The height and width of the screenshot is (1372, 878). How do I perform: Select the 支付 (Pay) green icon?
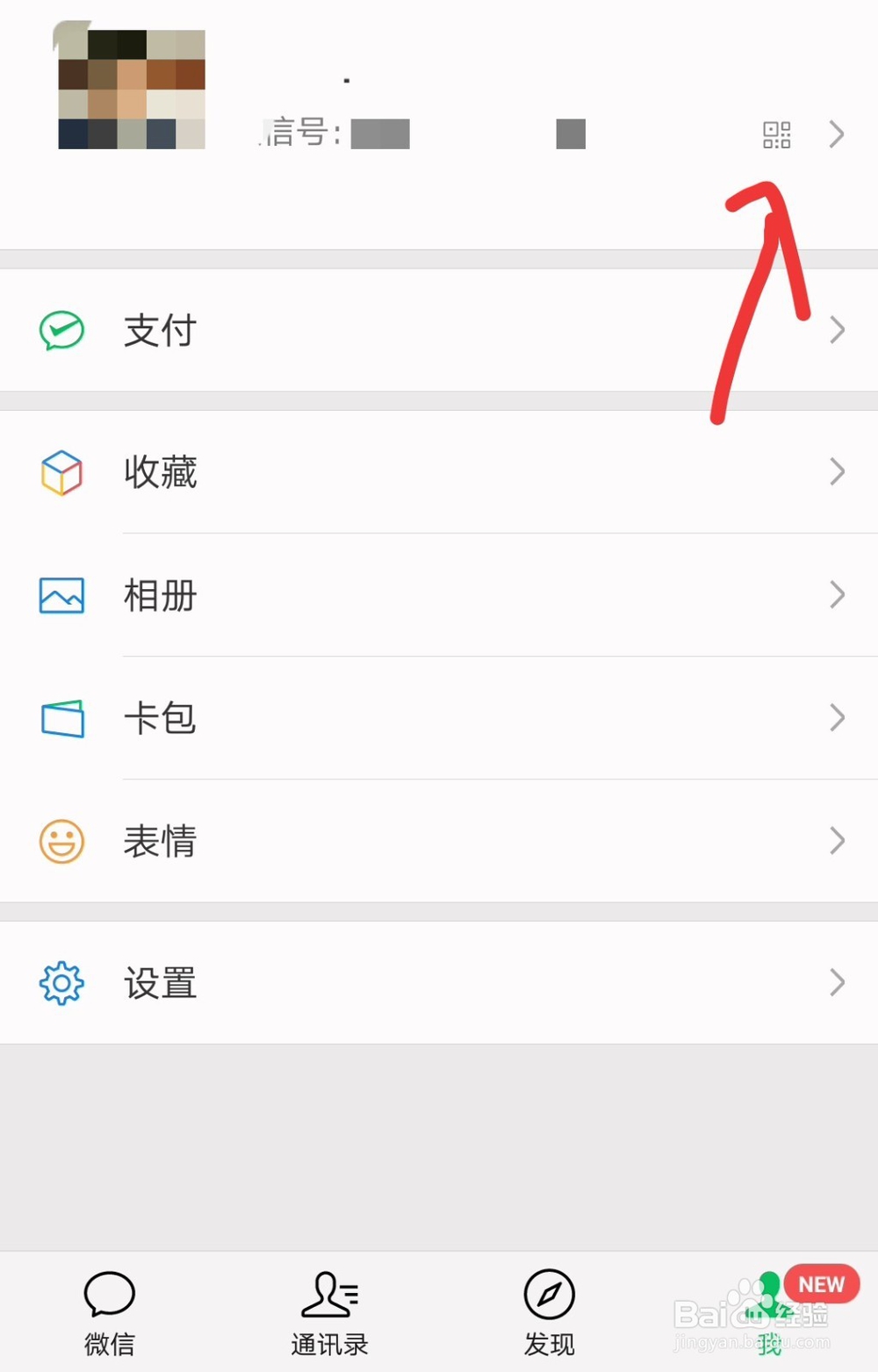click(61, 330)
